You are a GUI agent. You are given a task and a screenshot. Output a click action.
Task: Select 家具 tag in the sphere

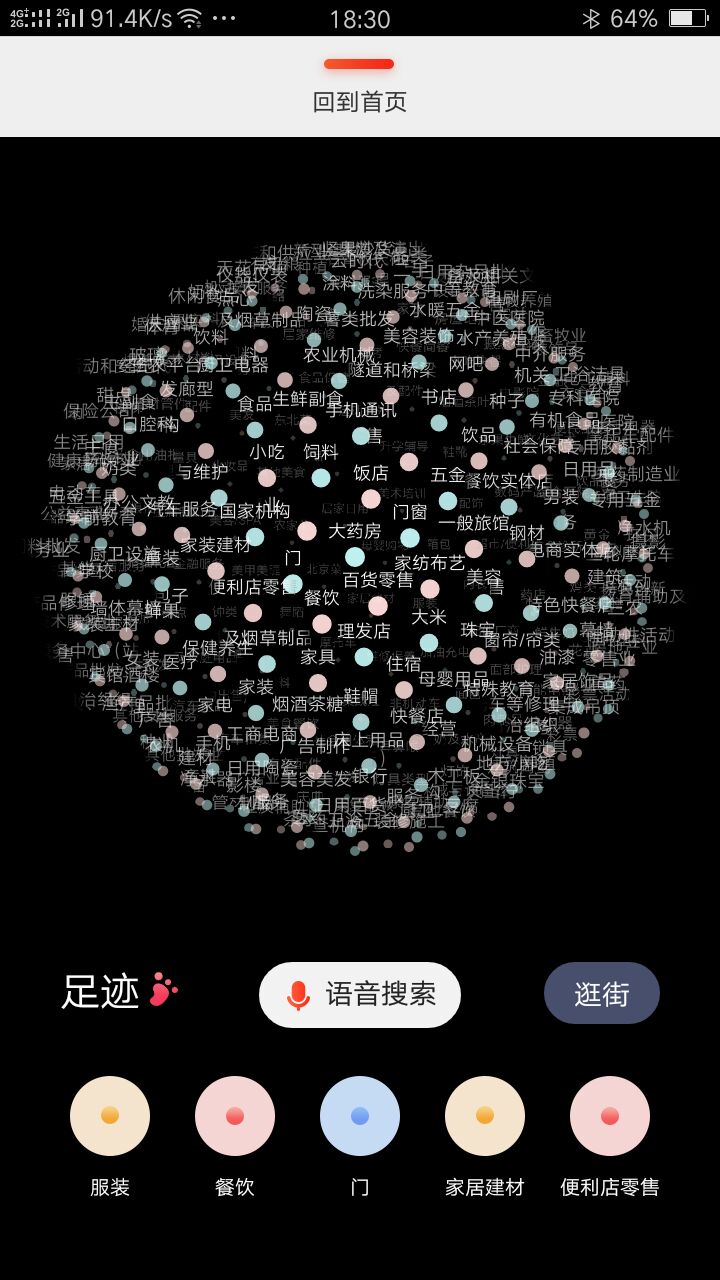coord(318,657)
